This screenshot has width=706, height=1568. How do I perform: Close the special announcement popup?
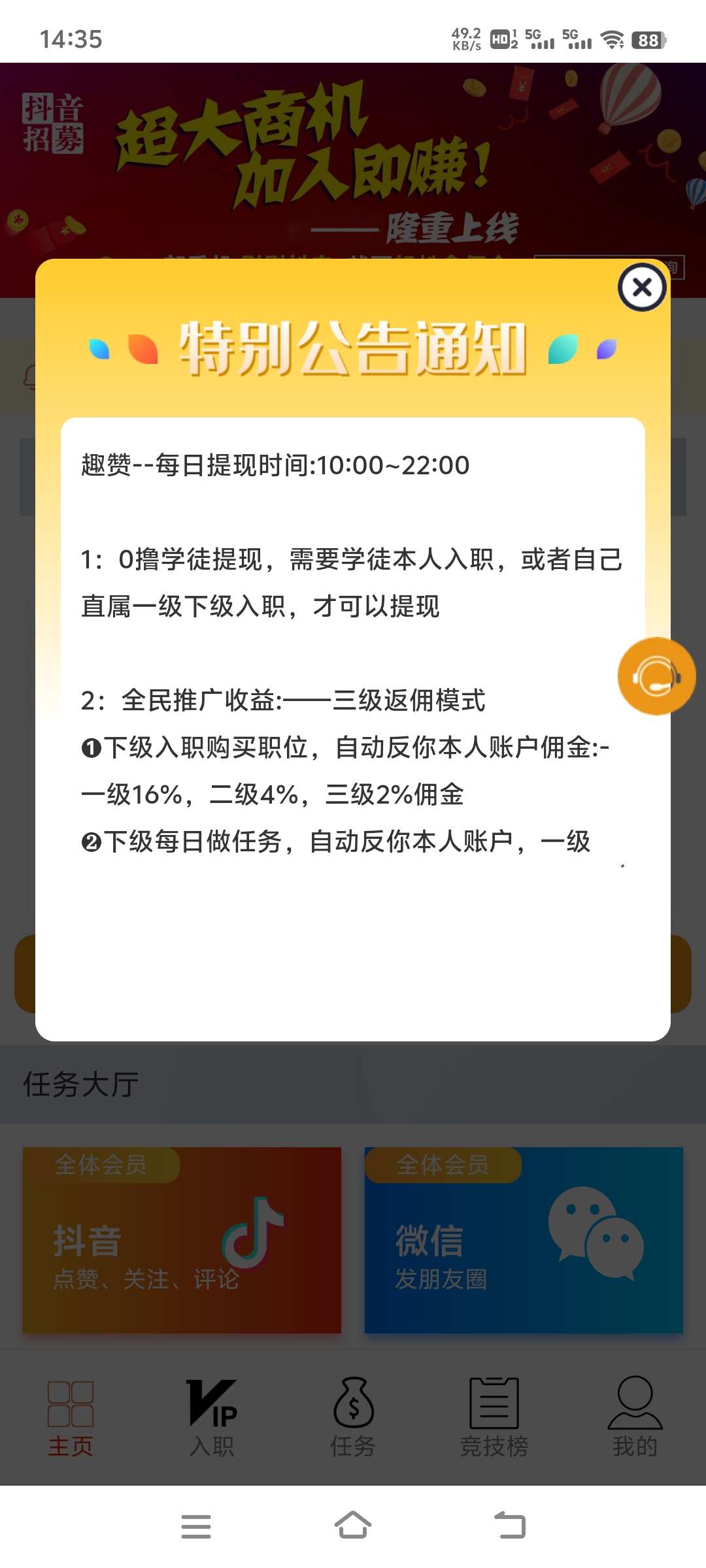(642, 287)
